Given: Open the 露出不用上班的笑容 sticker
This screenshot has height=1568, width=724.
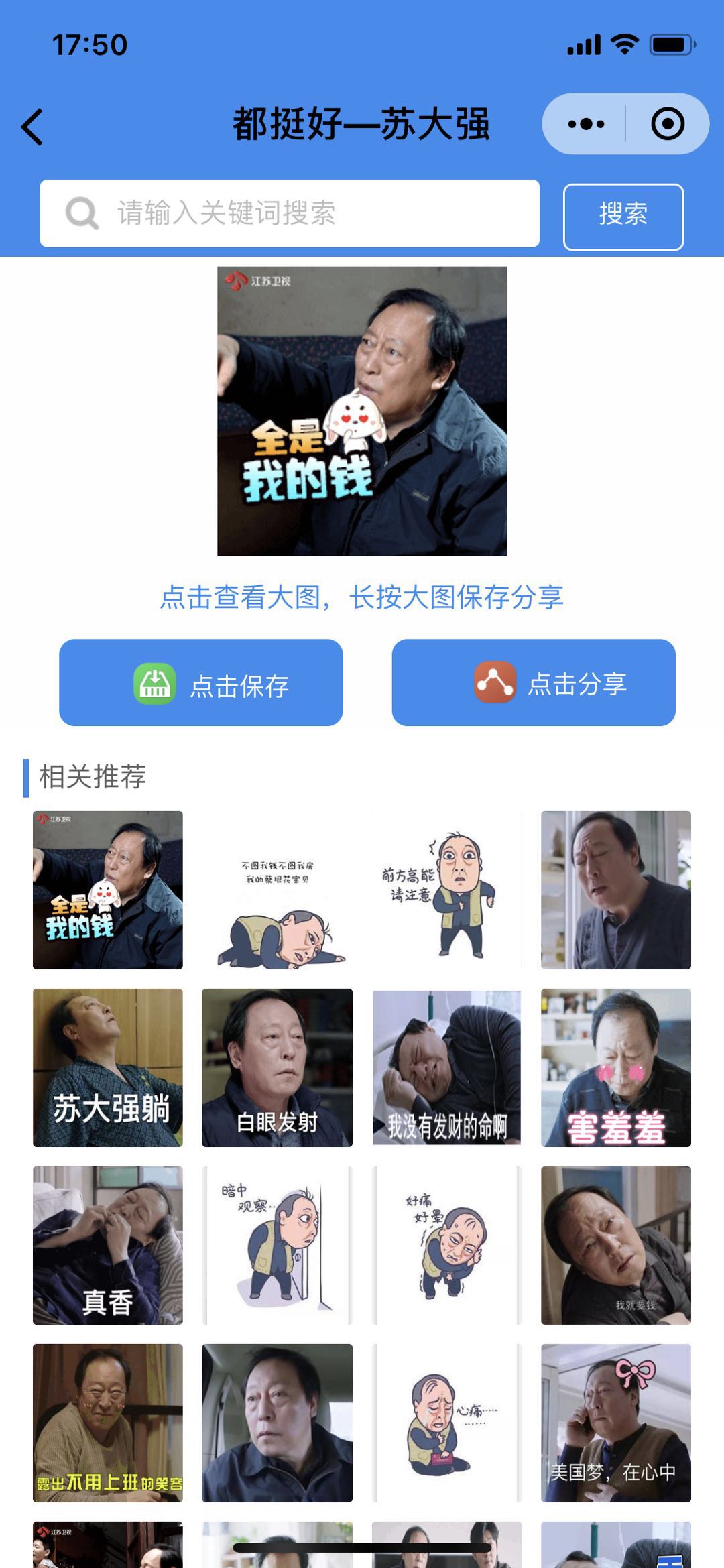Looking at the screenshot, I should (108, 1423).
